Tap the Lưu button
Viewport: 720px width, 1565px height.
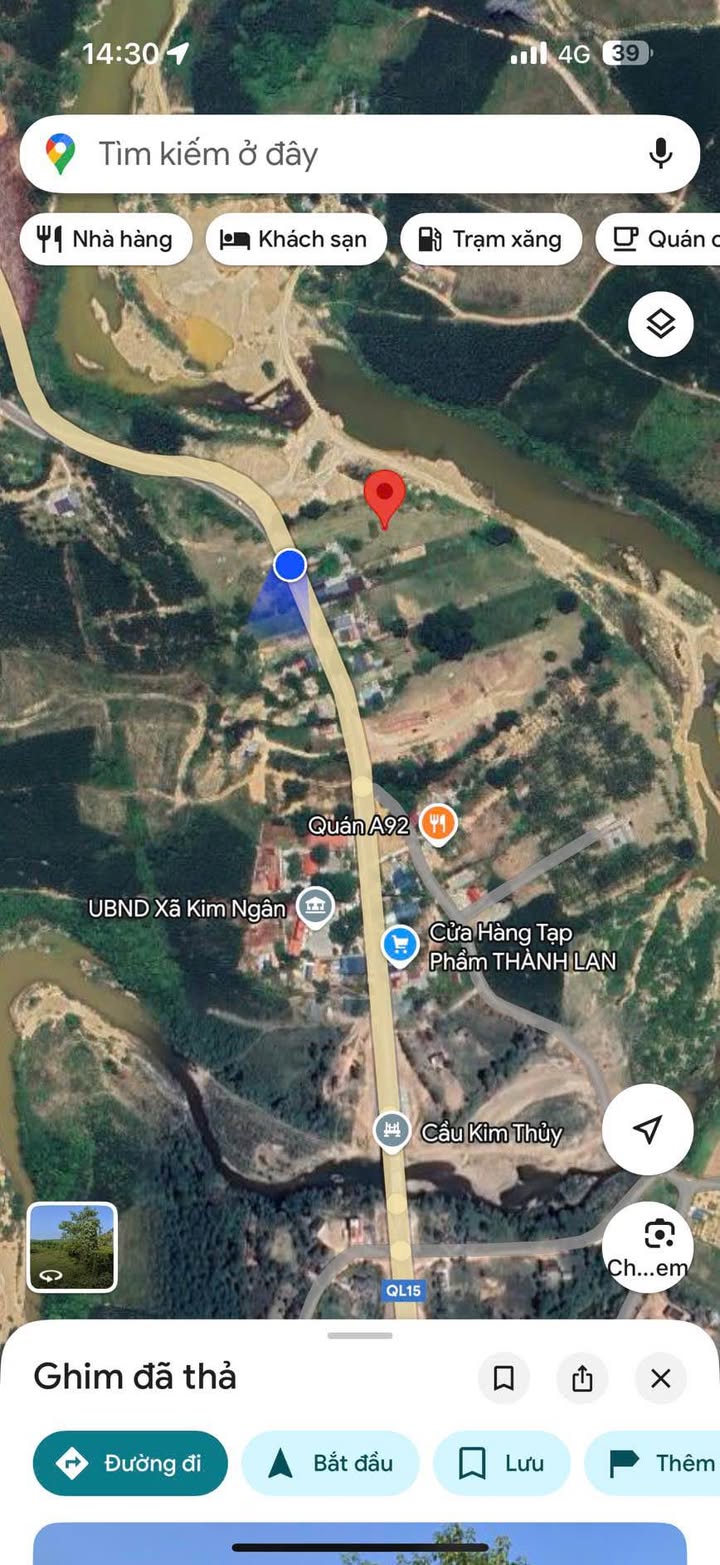pyautogui.click(x=502, y=1463)
